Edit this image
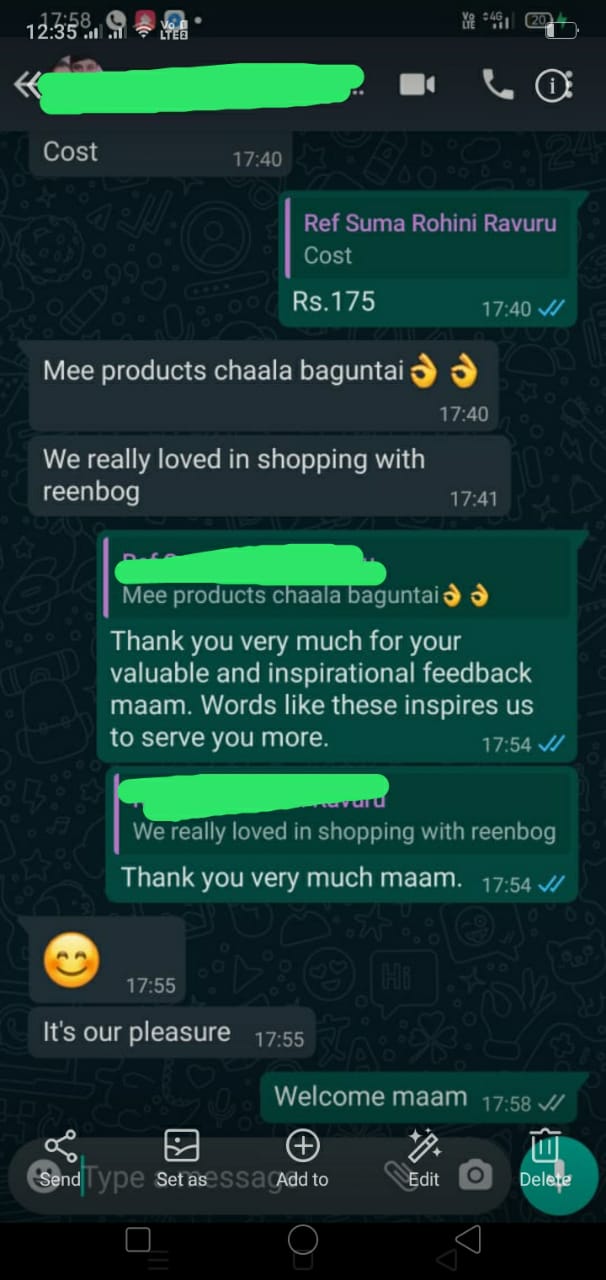The width and height of the screenshot is (606, 1280). coord(424,1159)
